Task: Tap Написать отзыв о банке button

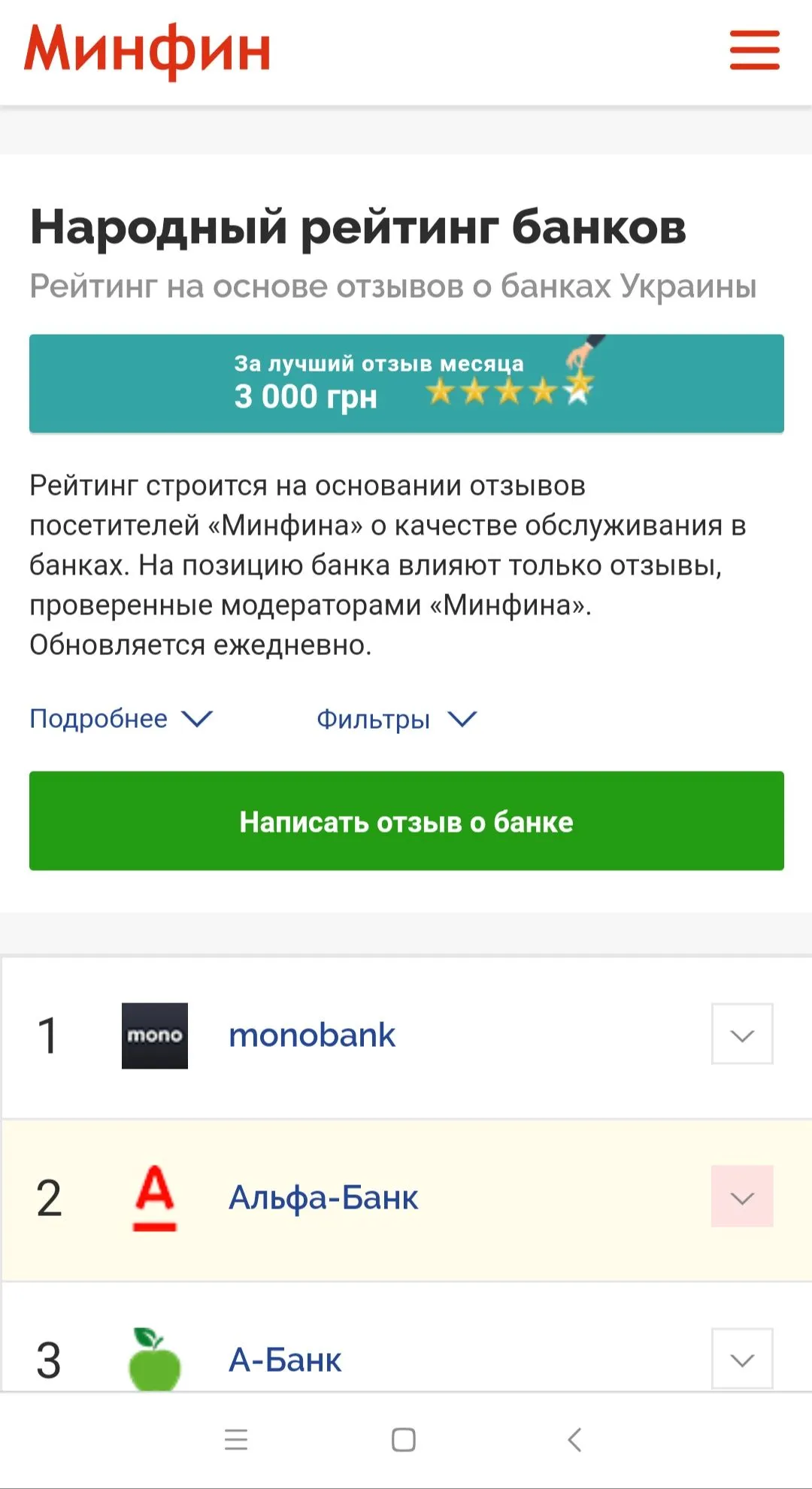Action: (x=406, y=821)
